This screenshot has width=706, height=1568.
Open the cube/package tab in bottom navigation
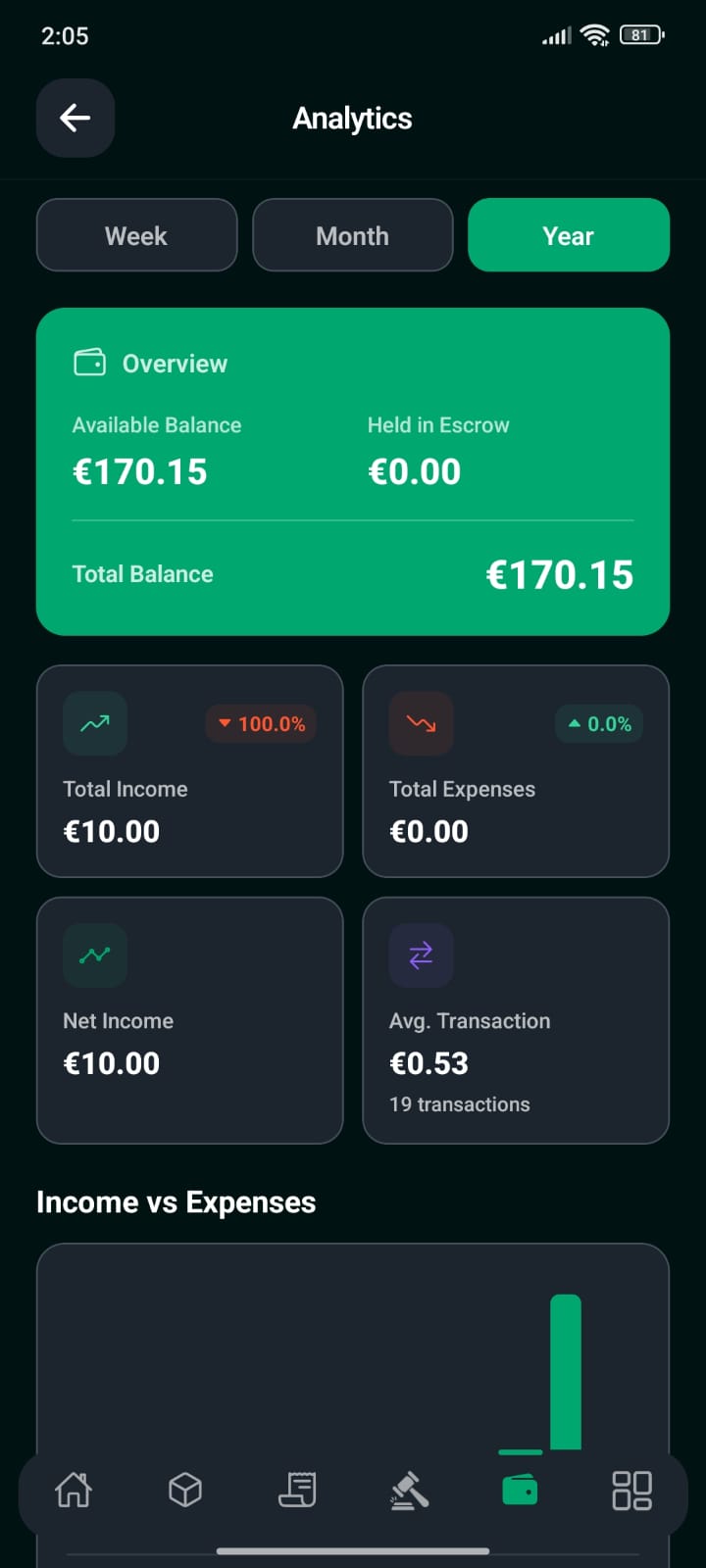pyautogui.click(x=185, y=1491)
